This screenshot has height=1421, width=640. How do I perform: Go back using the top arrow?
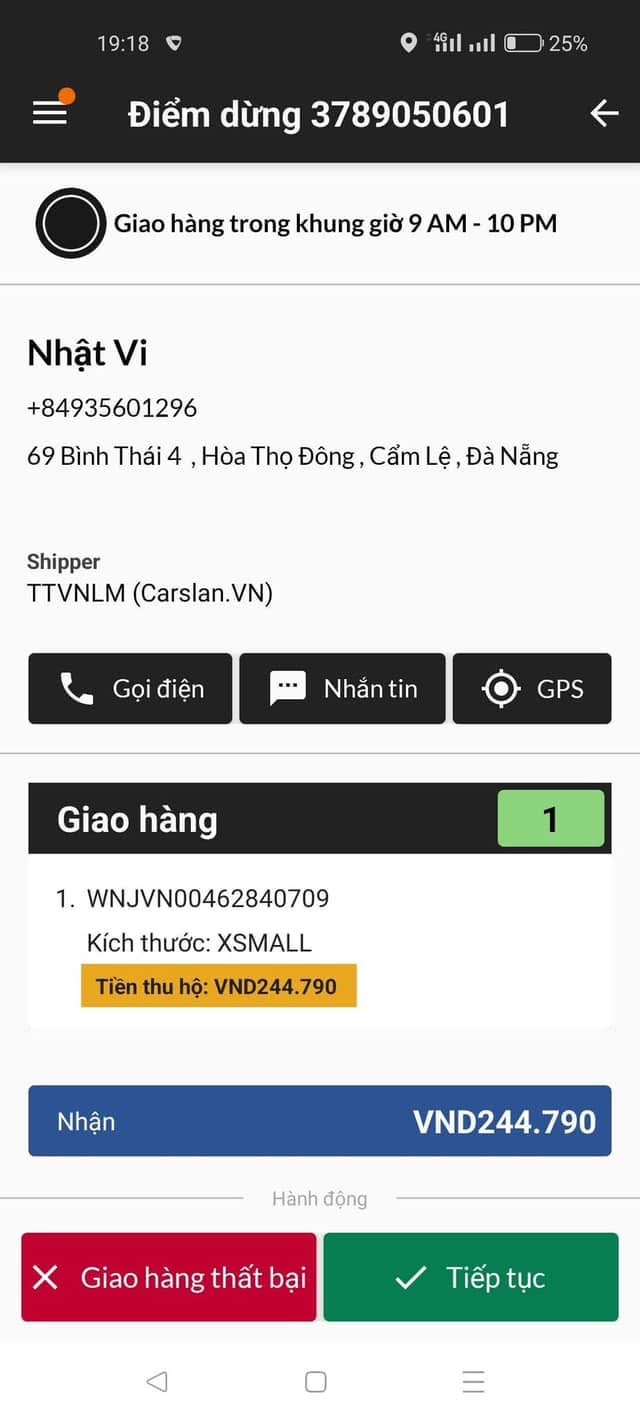pos(604,113)
